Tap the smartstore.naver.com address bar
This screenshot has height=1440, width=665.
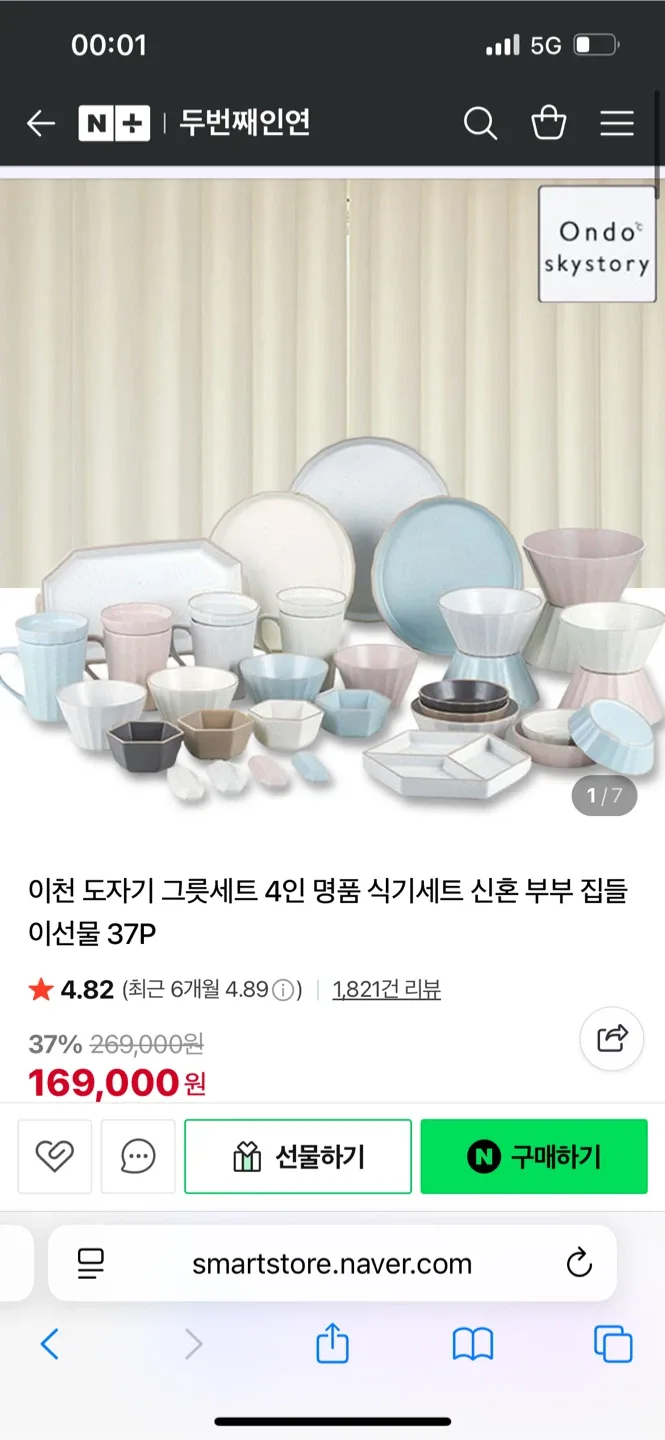click(x=332, y=1264)
